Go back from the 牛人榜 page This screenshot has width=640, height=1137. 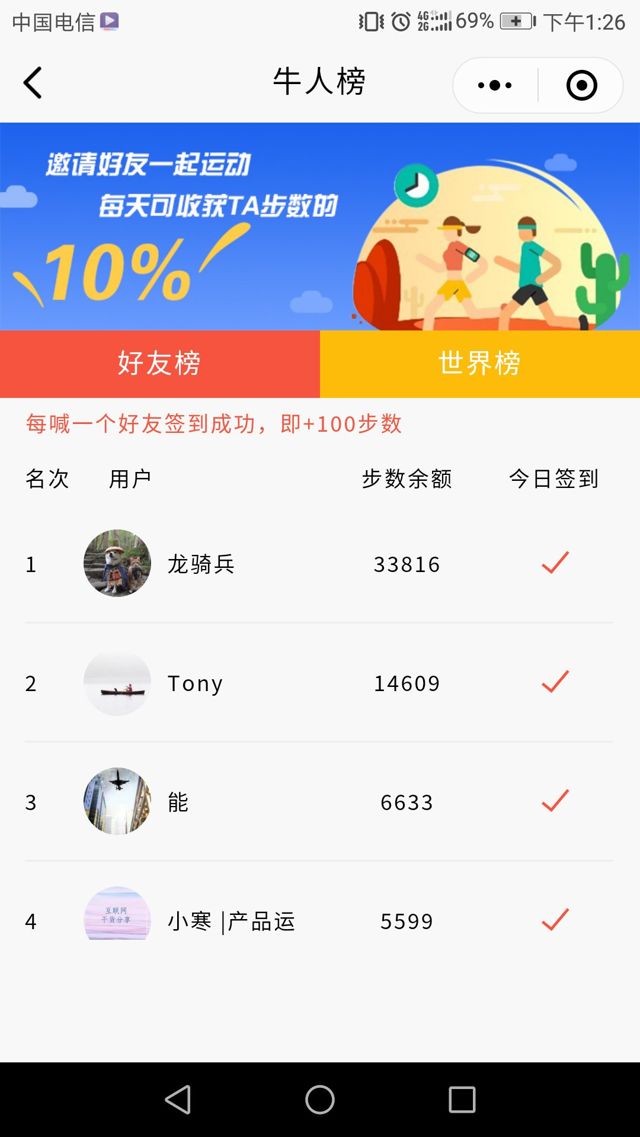(x=33, y=83)
